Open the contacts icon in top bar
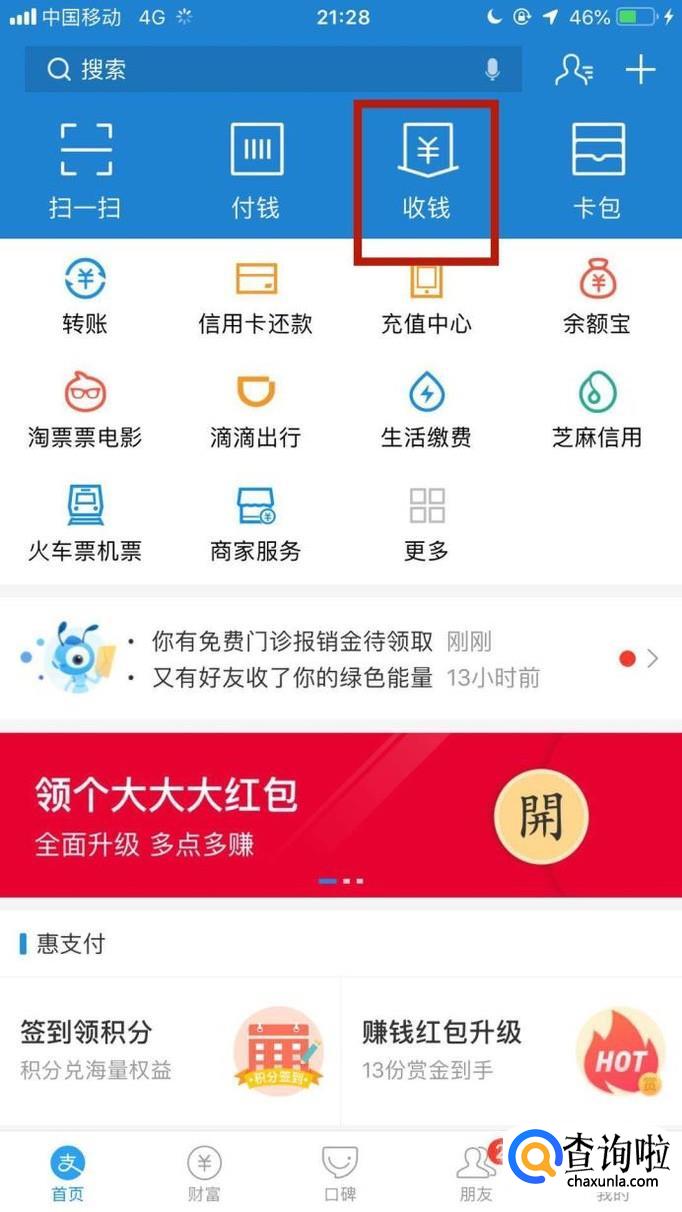This screenshot has height=1212, width=682. (574, 70)
